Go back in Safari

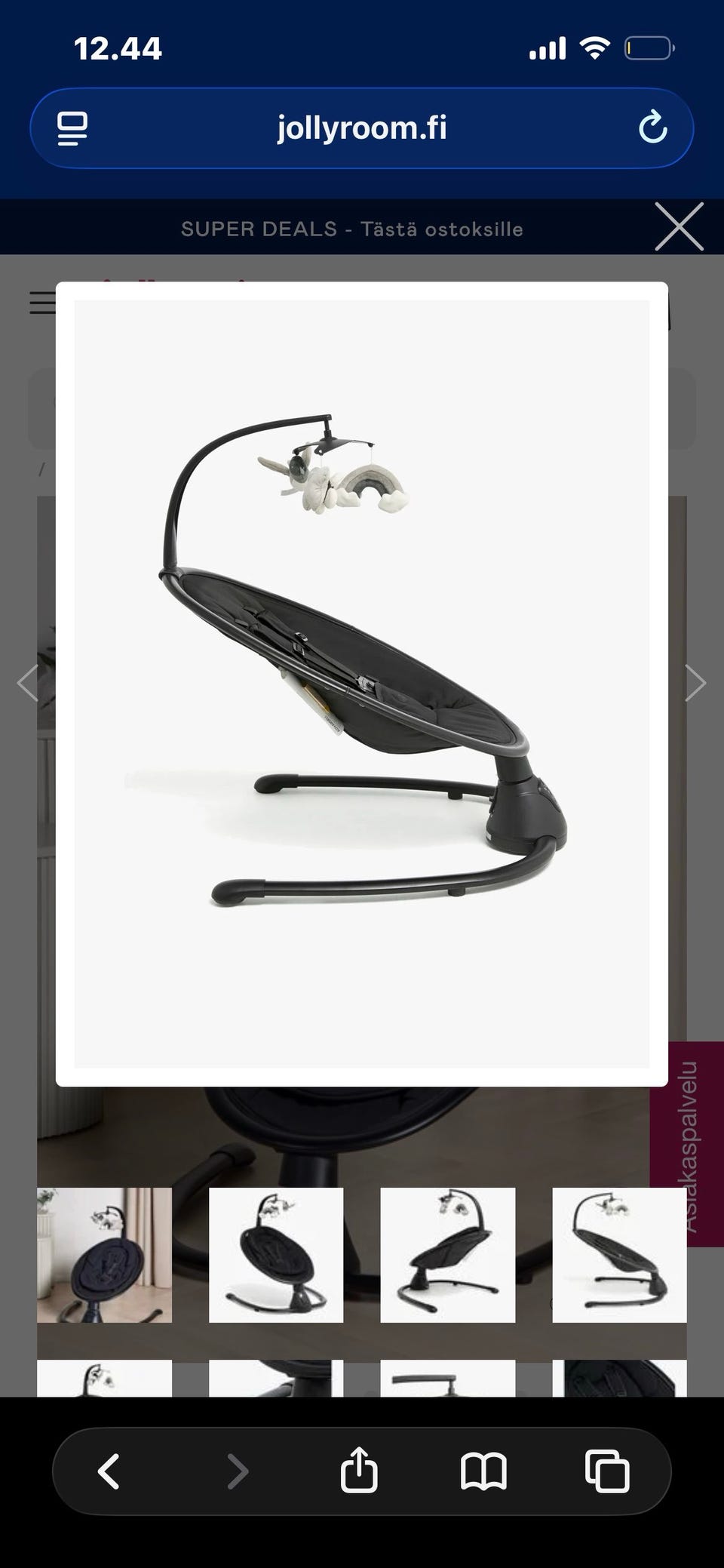point(109,1471)
